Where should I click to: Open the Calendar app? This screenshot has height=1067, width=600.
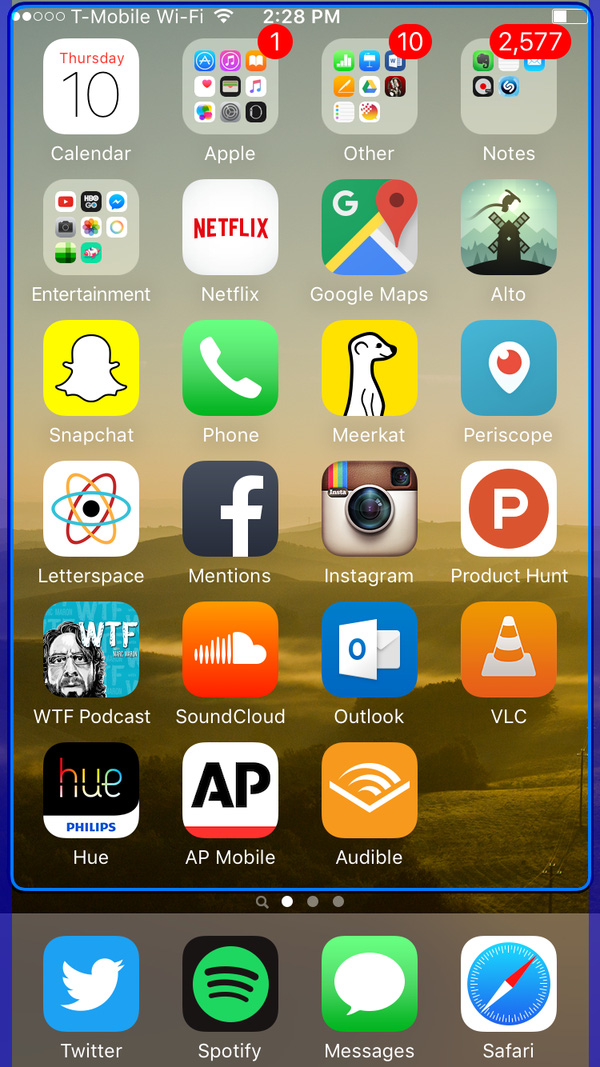click(x=91, y=87)
